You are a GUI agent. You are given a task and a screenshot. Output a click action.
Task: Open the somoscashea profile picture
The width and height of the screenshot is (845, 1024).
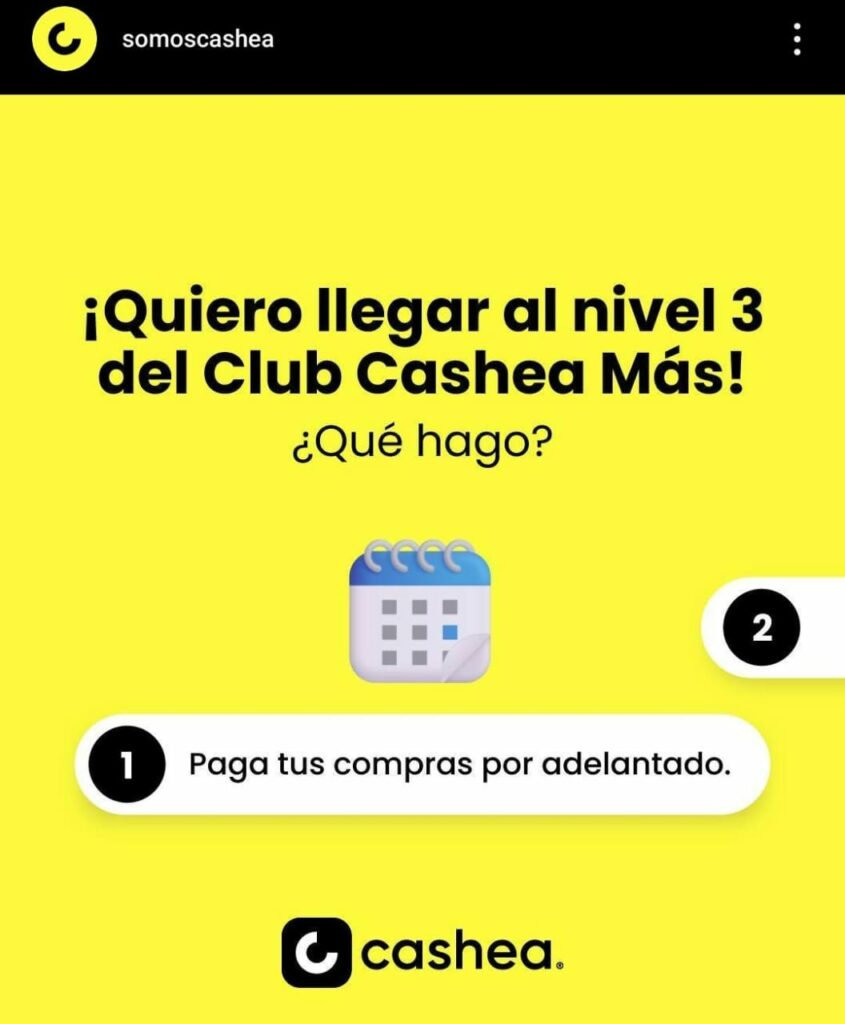click(64, 40)
